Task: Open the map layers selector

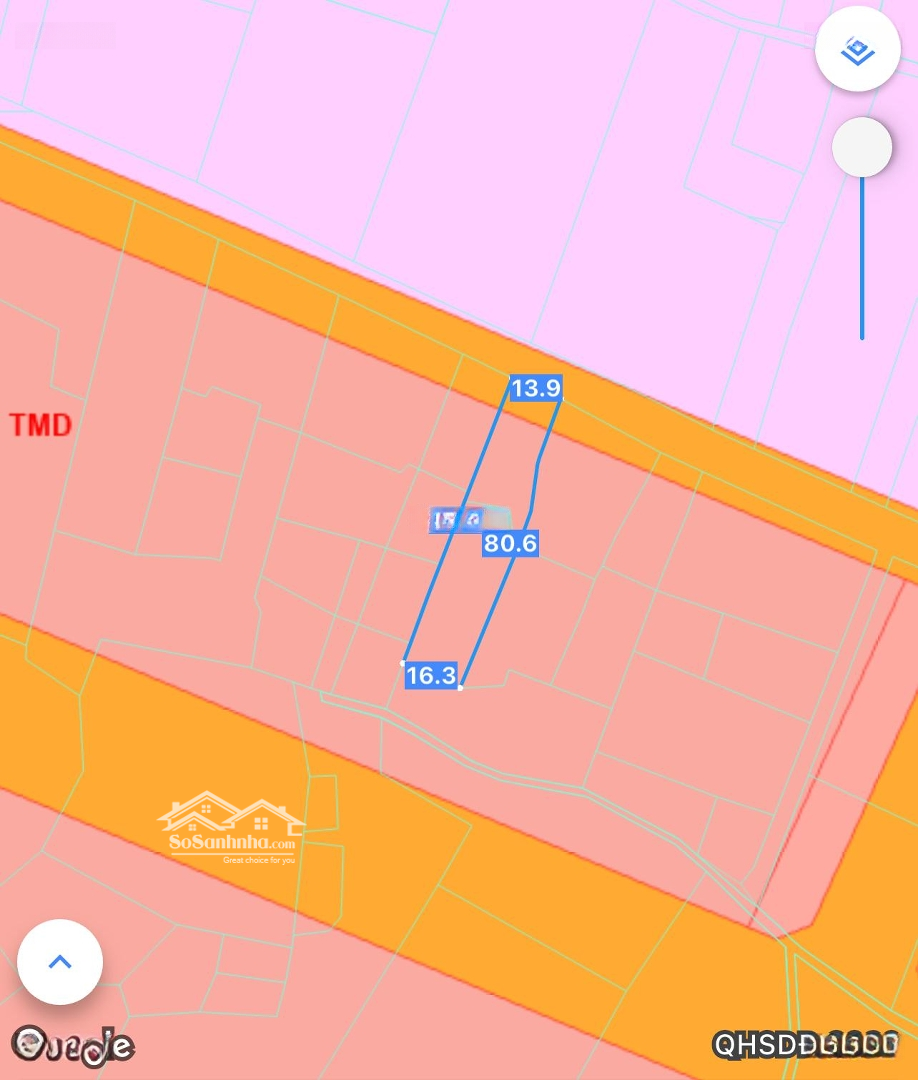Action: tap(858, 51)
